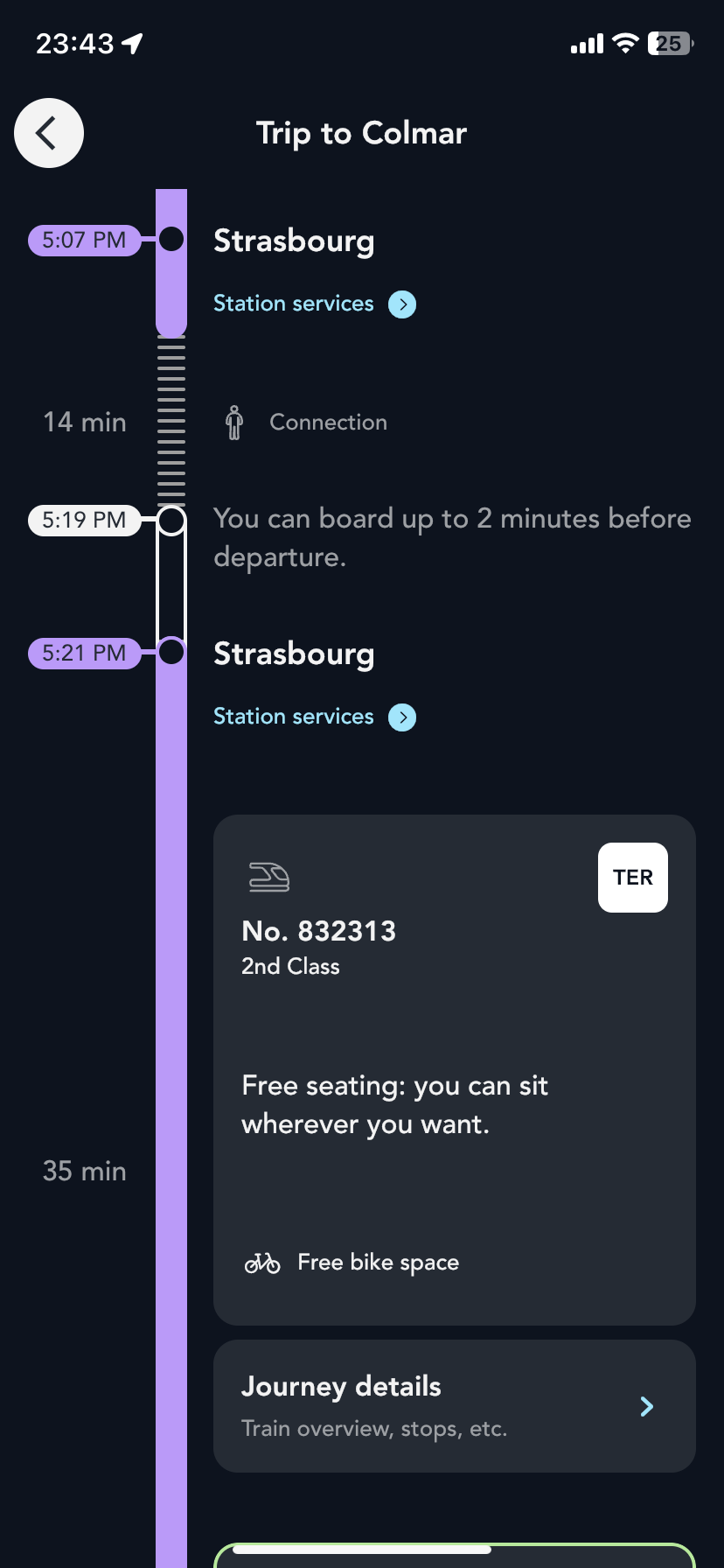
Task: Open Journey details card
Action: [454, 1405]
